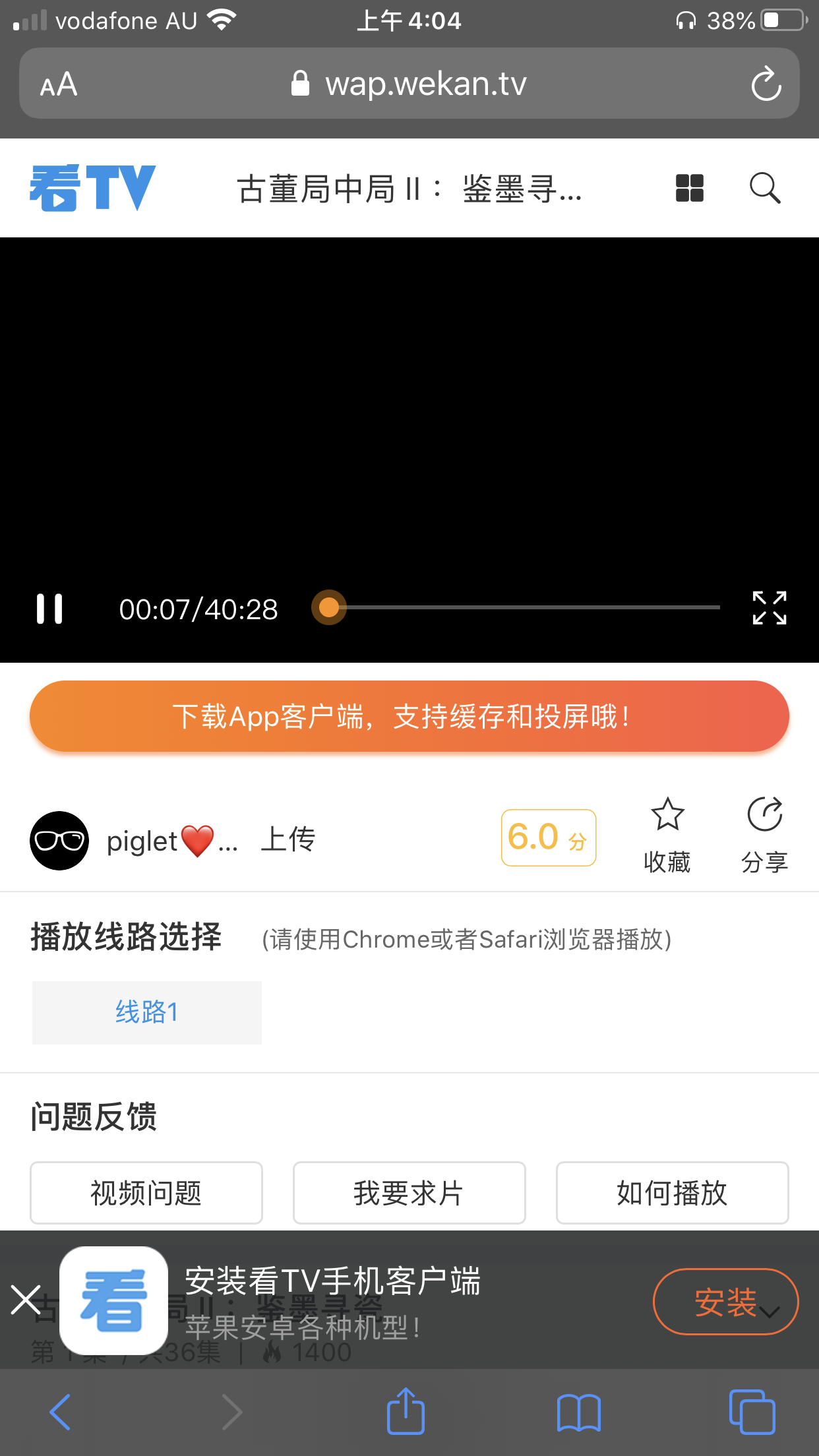
Task: Open Safari's reader text size menu
Action: pyautogui.click(x=59, y=84)
